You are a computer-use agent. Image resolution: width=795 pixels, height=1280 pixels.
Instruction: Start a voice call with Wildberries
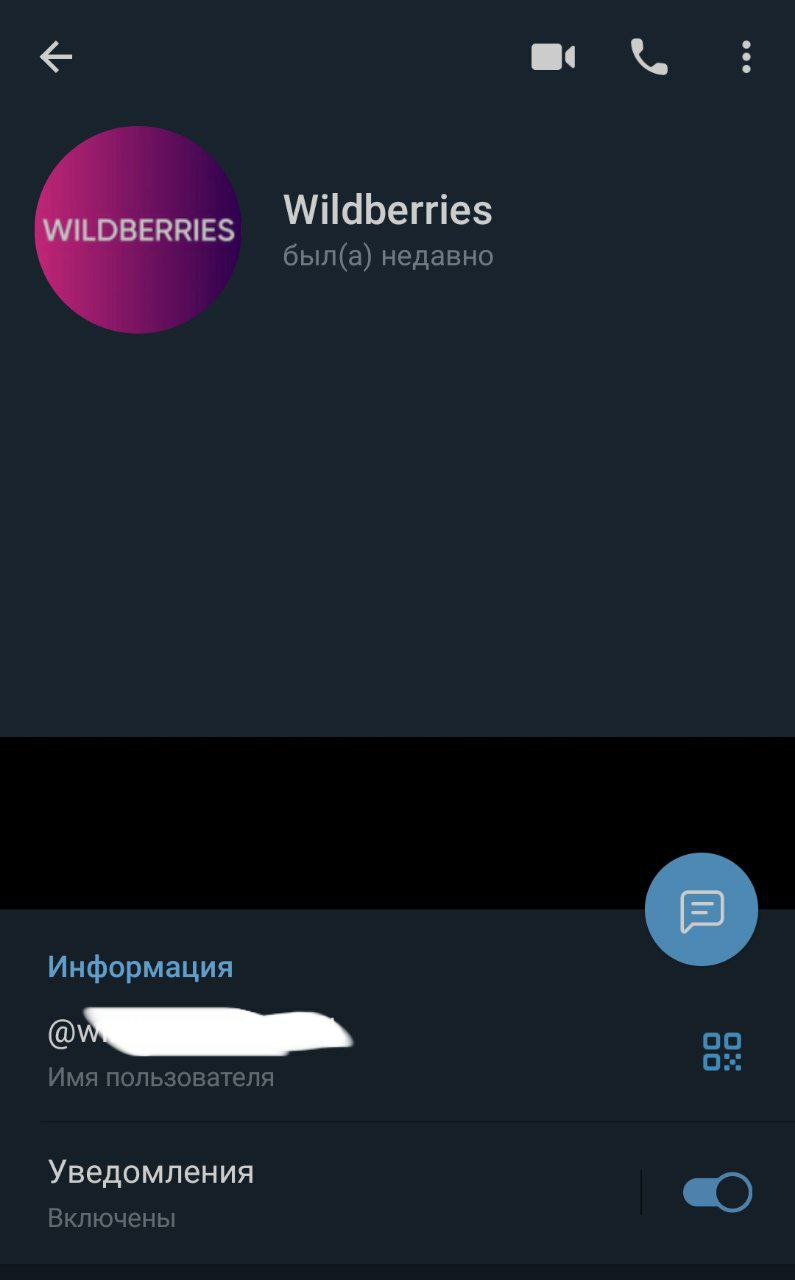649,58
